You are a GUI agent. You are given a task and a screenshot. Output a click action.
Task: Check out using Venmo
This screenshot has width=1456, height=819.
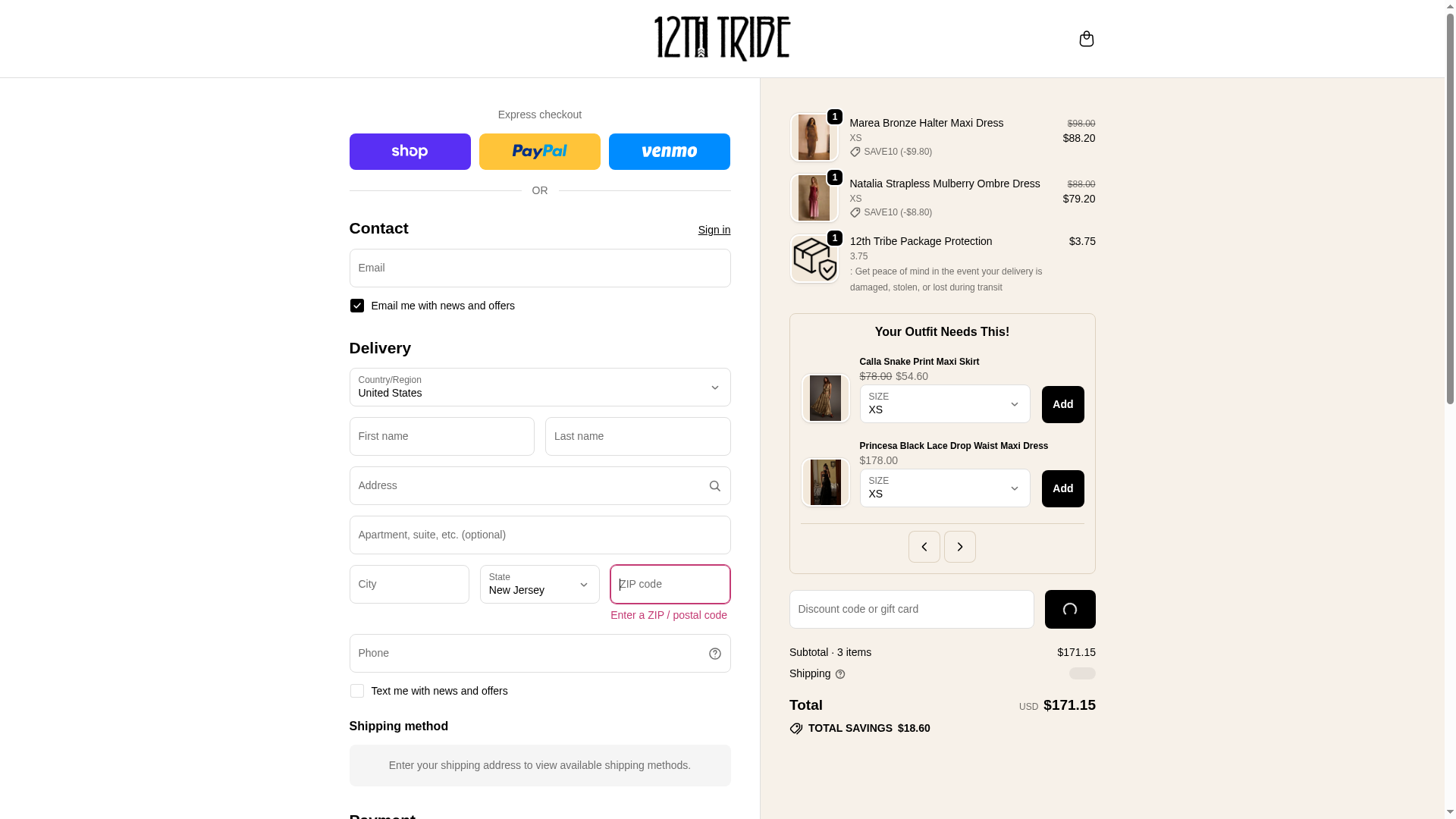[x=669, y=152]
